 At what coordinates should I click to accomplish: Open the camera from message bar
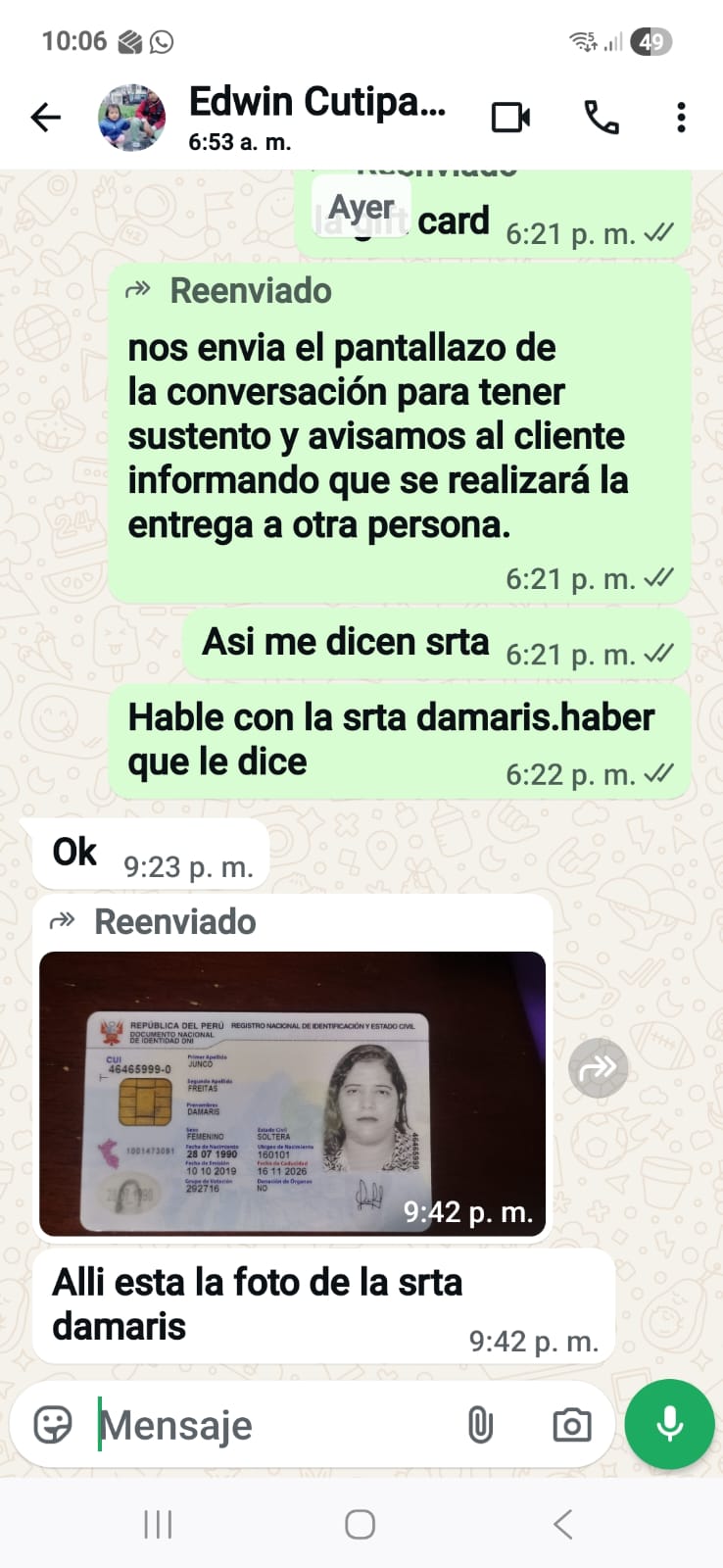[571, 1425]
